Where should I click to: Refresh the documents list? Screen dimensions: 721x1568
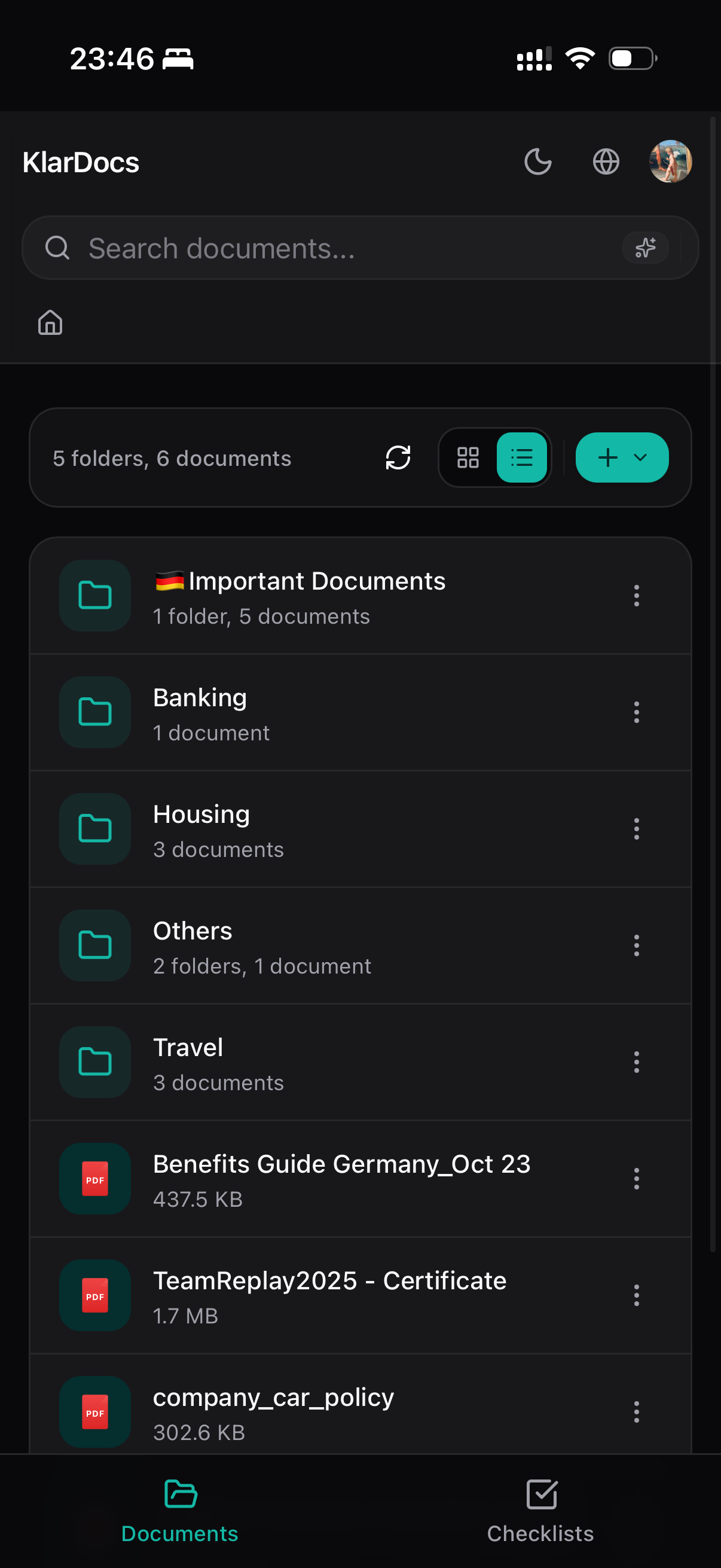(x=398, y=457)
